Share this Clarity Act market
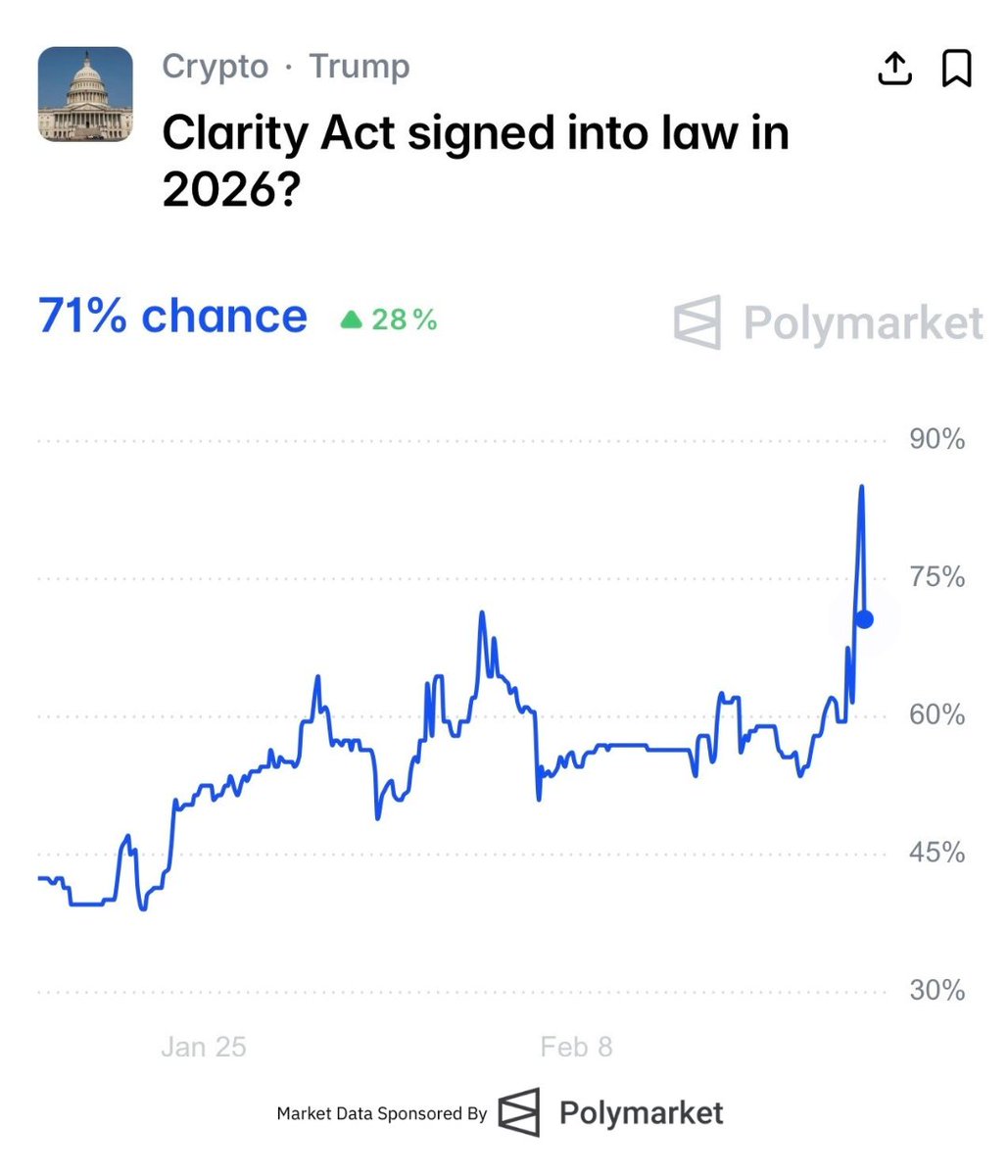This screenshot has width=1008, height=1176. pyautogui.click(x=894, y=69)
